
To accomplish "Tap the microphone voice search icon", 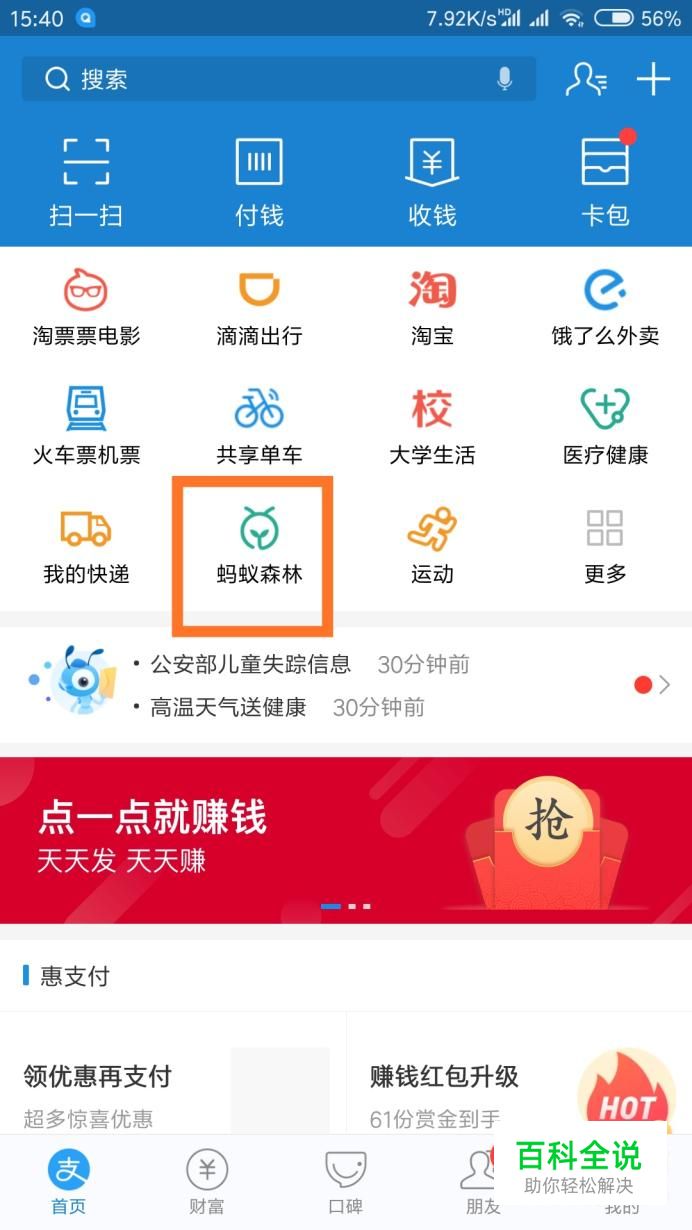I will [x=505, y=79].
